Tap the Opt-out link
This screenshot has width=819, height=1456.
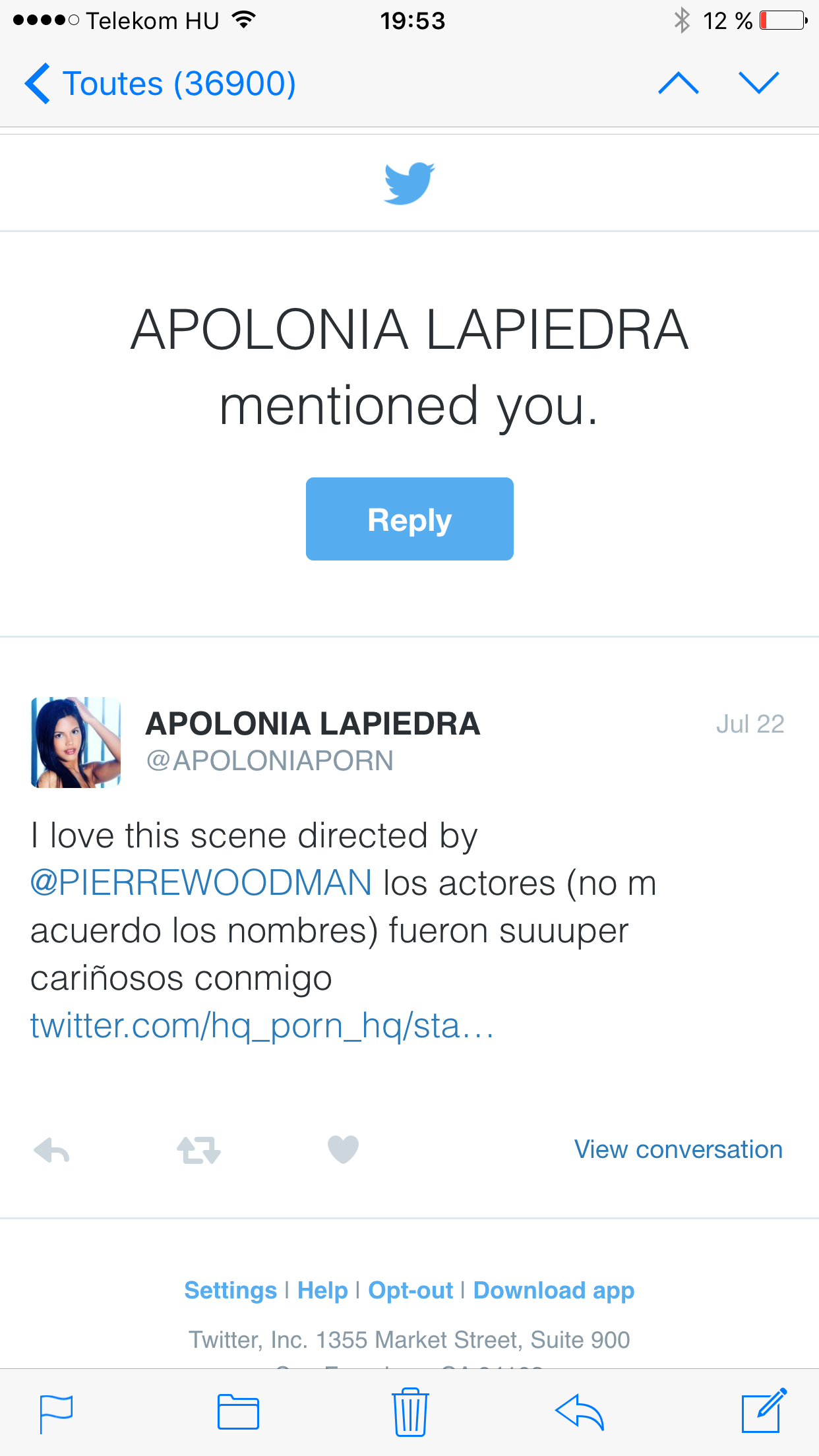tap(410, 1290)
